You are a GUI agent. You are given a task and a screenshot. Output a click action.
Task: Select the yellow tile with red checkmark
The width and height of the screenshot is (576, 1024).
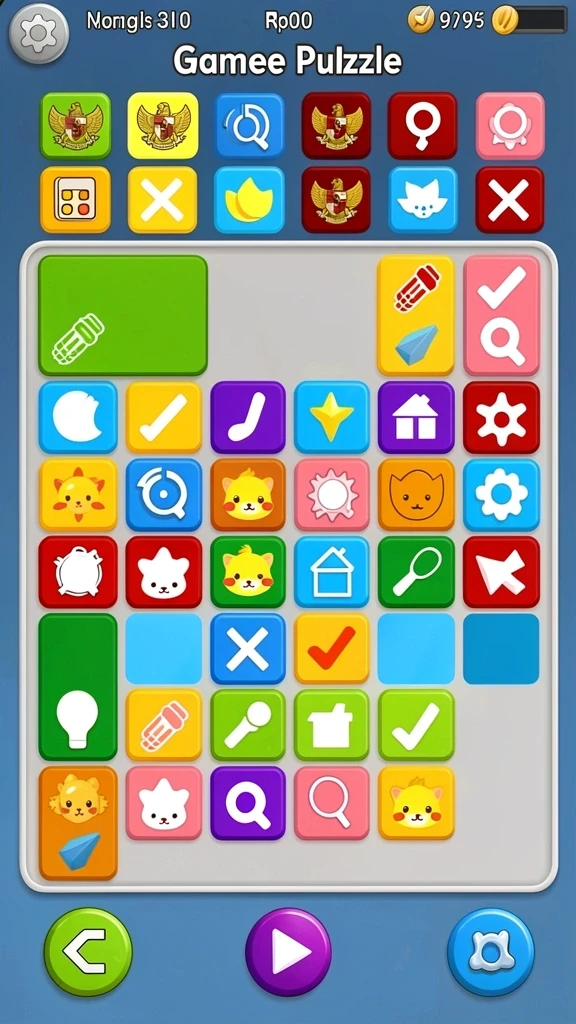pyautogui.click(x=332, y=648)
